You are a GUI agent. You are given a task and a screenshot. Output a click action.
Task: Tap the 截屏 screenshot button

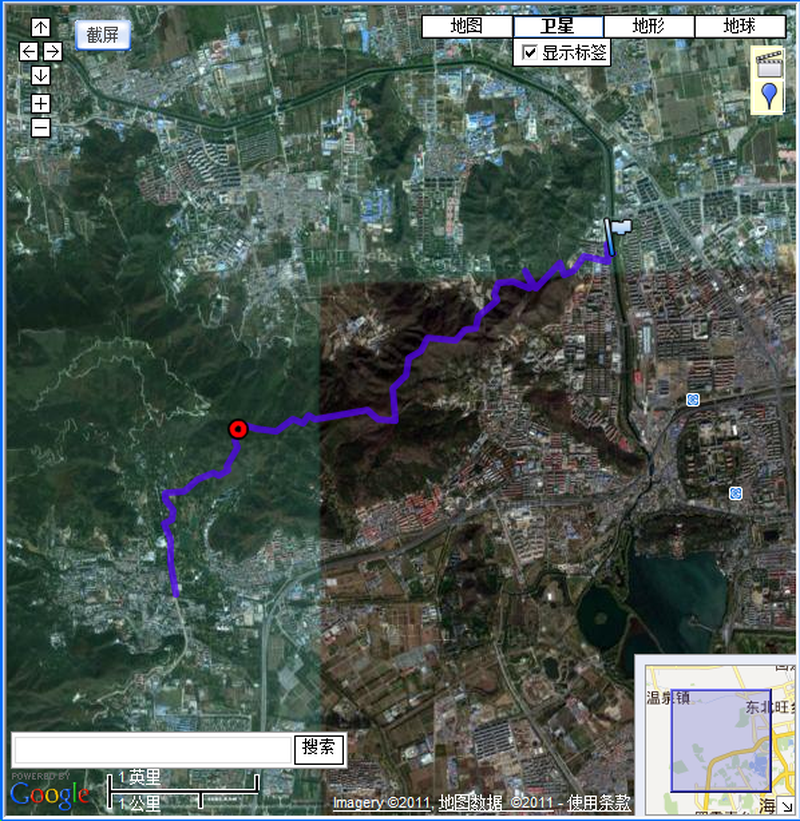[x=102, y=35]
